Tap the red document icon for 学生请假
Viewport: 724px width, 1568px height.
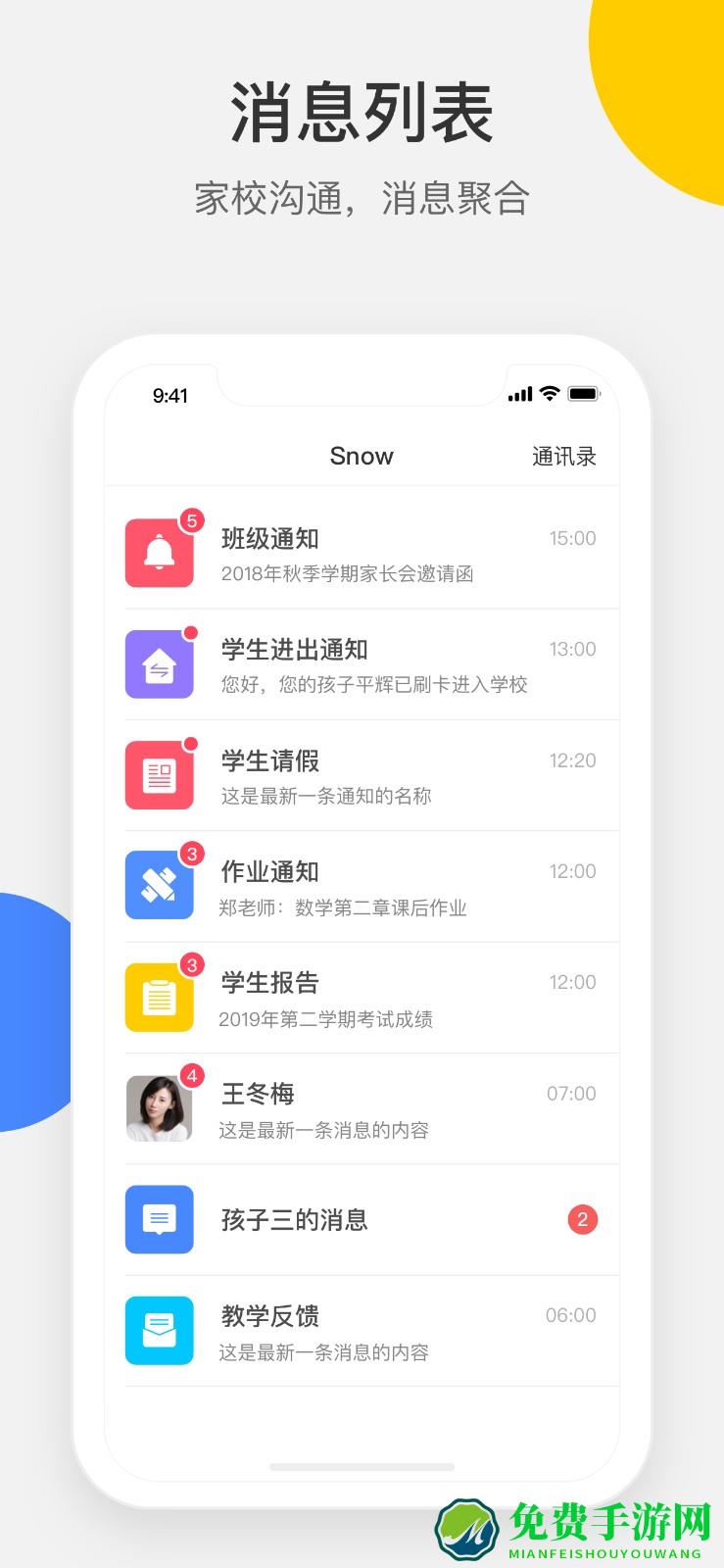(x=160, y=774)
